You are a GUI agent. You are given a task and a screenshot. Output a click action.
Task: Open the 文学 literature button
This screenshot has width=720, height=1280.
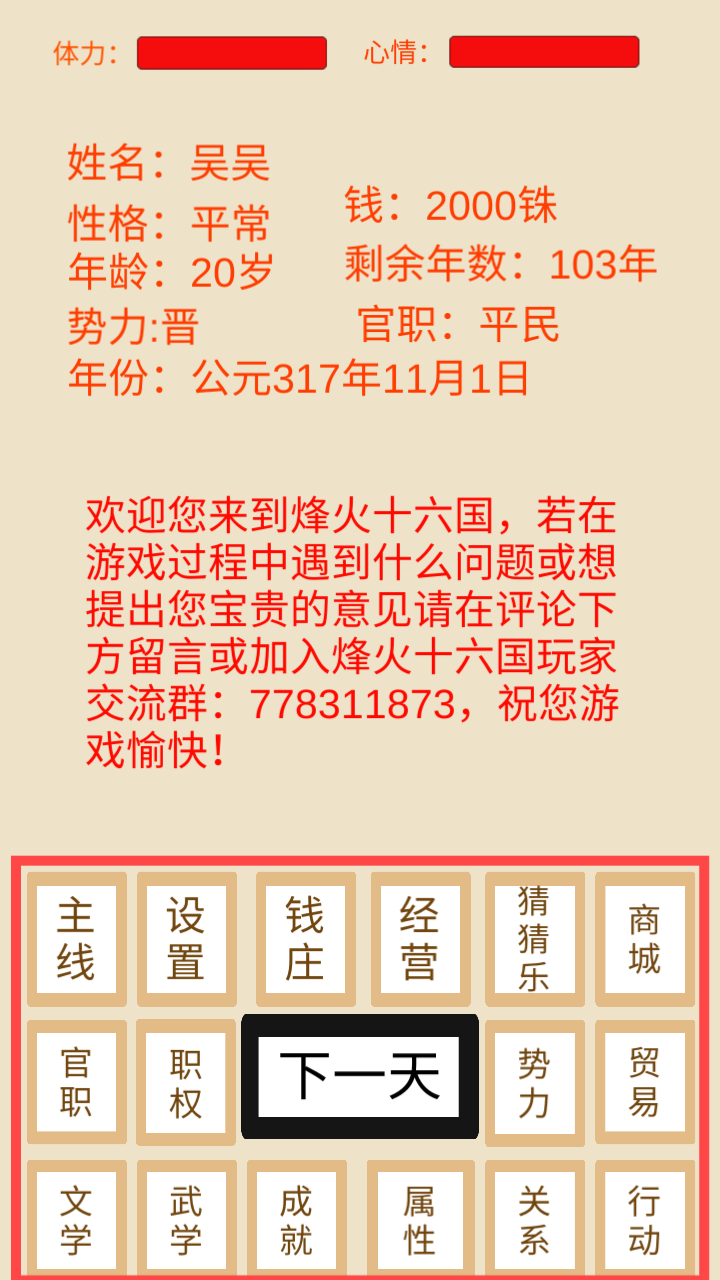coord(76,1219)
